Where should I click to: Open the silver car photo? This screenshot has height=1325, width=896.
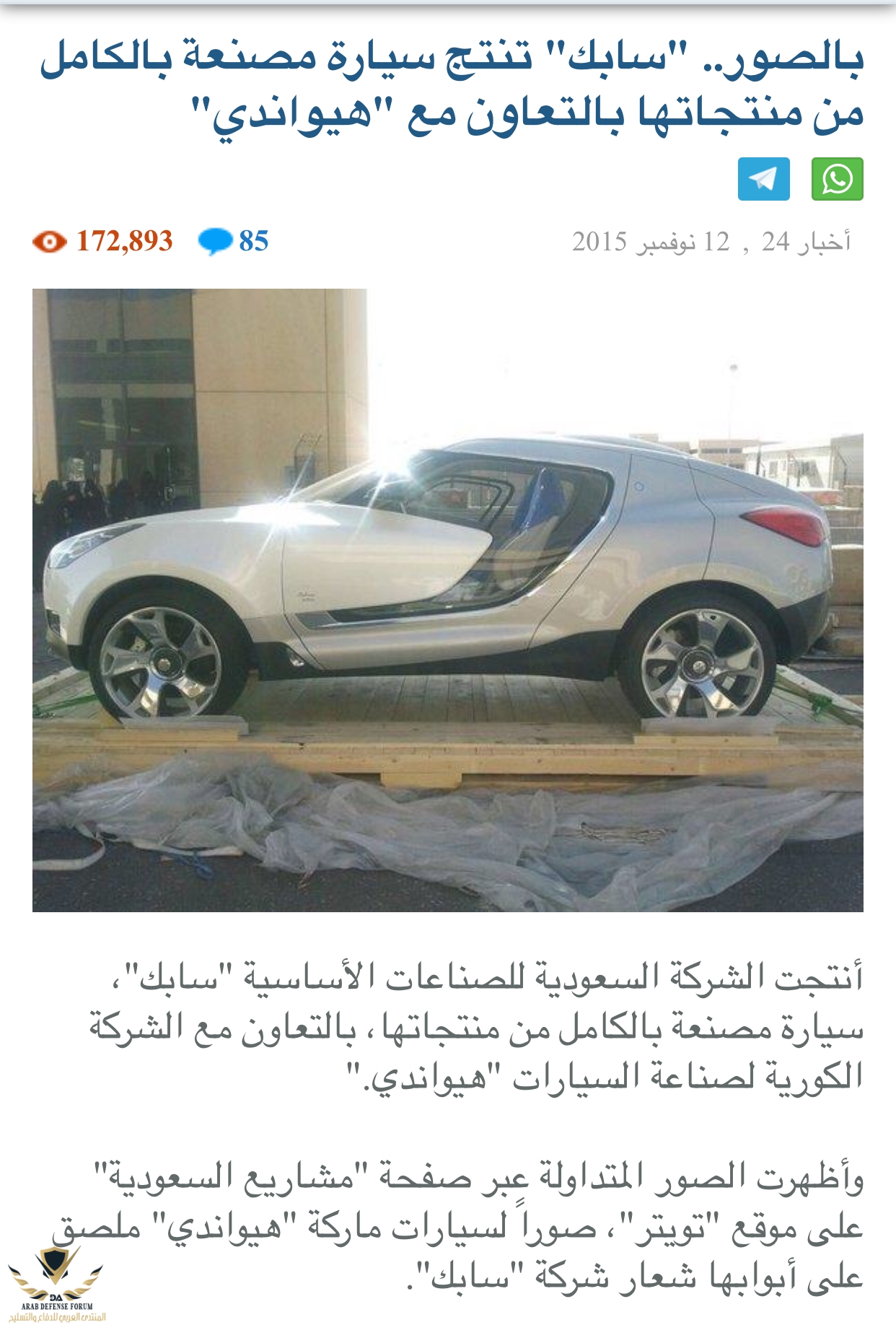pyautogui.click(x=447, y=599)
